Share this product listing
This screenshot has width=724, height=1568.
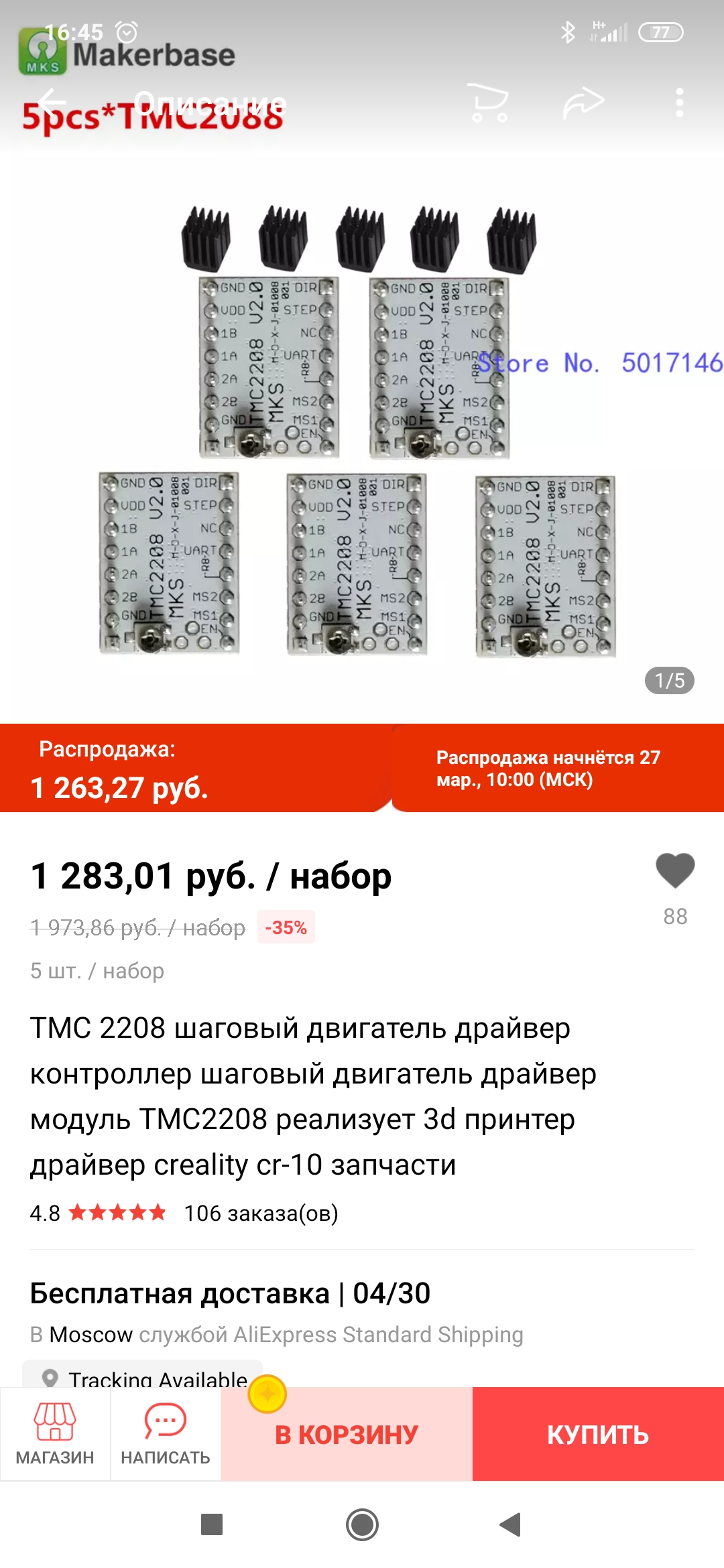click(x=583, y=103)
